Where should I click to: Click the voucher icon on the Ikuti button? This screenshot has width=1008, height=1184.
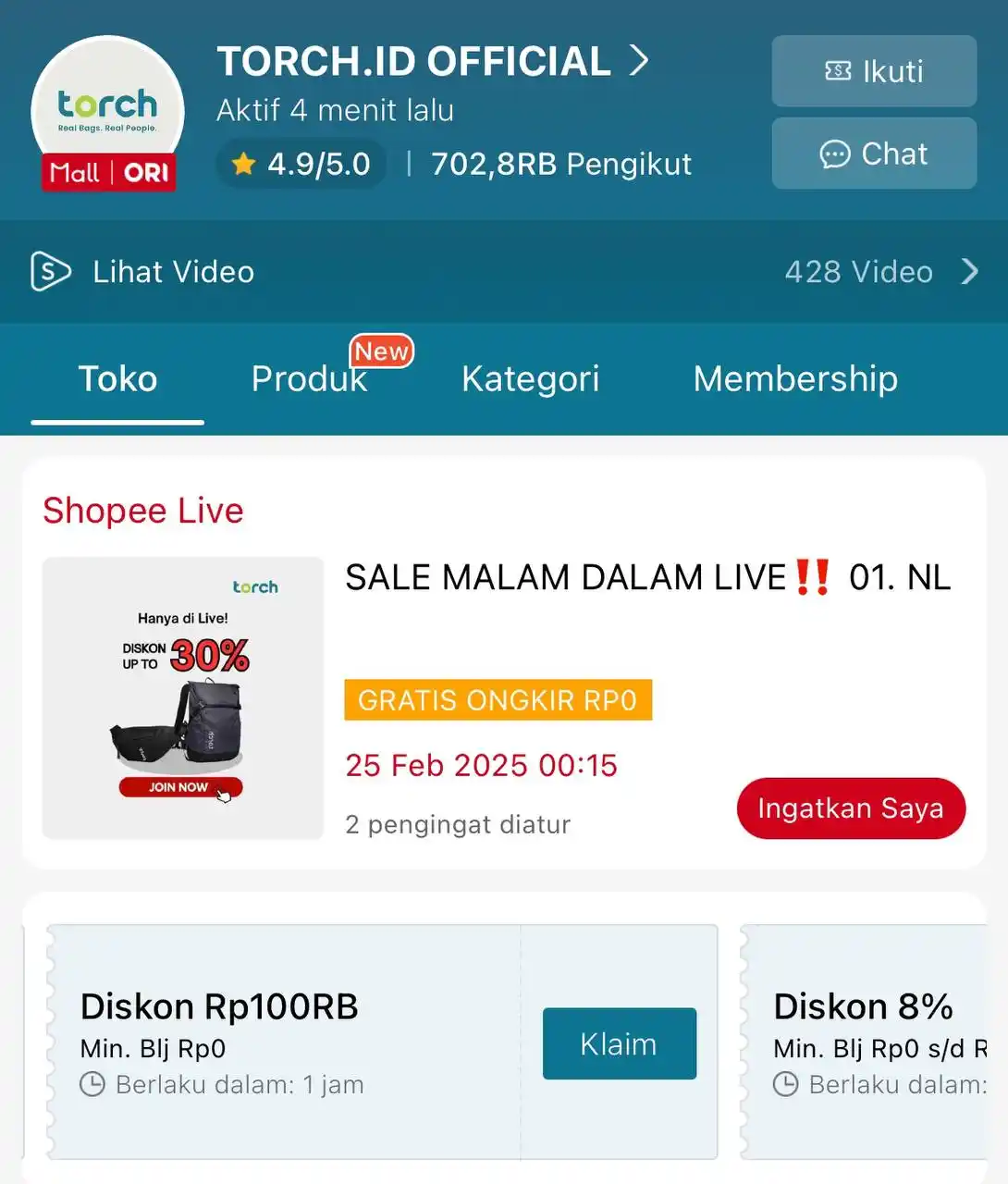tap(836, 71)
